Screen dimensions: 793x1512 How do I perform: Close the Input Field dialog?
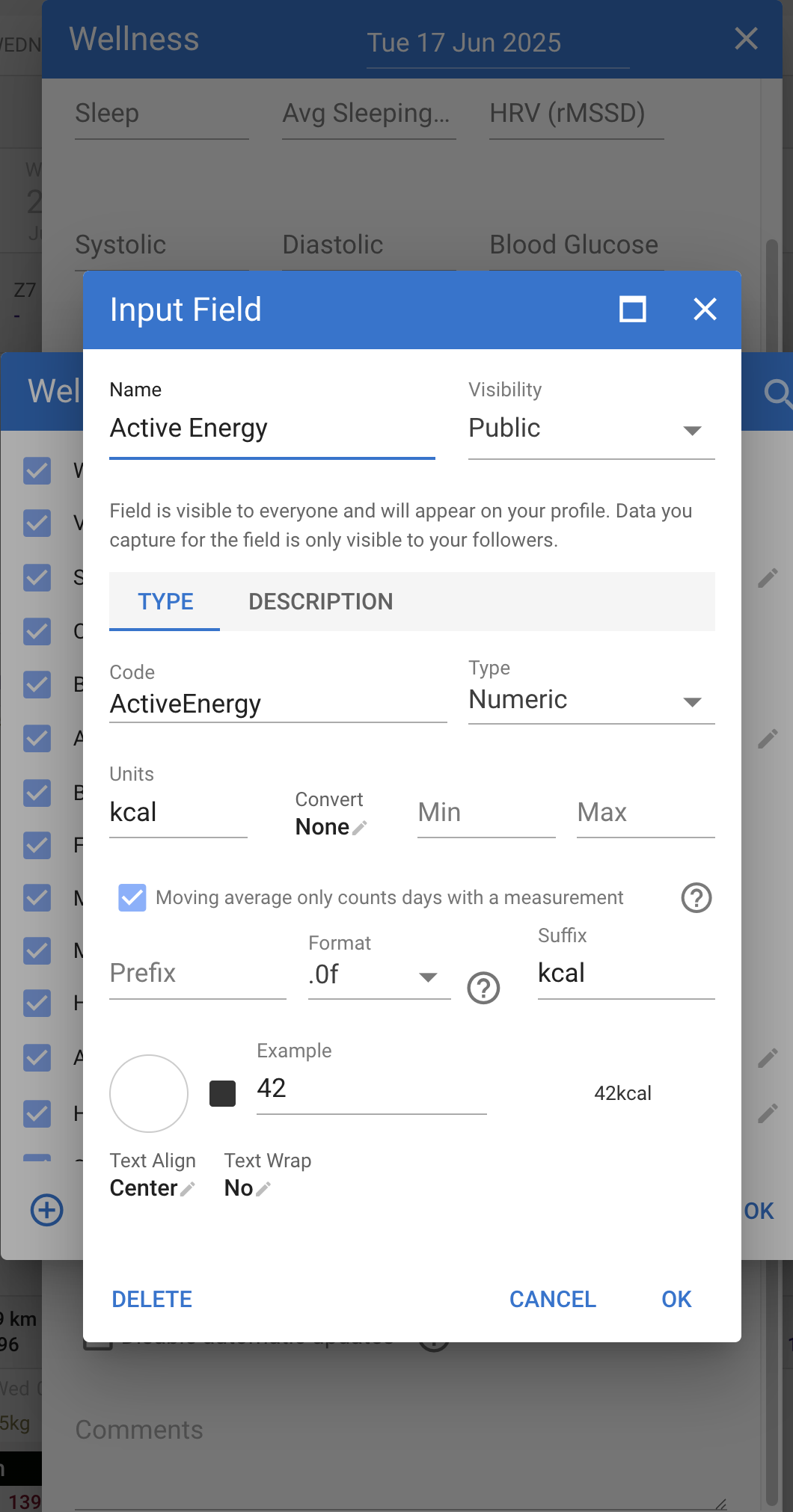[x=705, y=309]
